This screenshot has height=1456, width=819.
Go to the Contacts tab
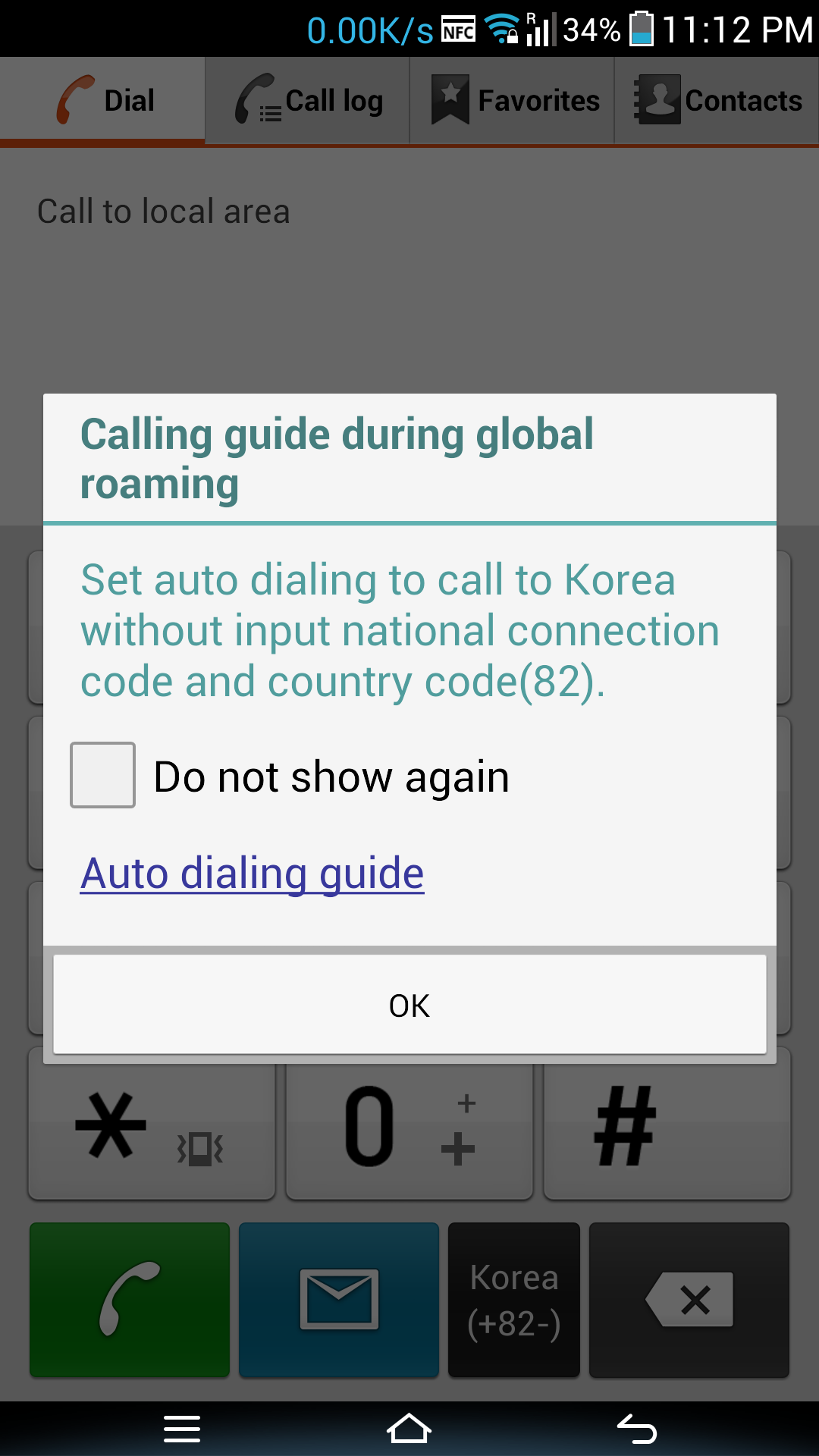click(x=717, y=100)
